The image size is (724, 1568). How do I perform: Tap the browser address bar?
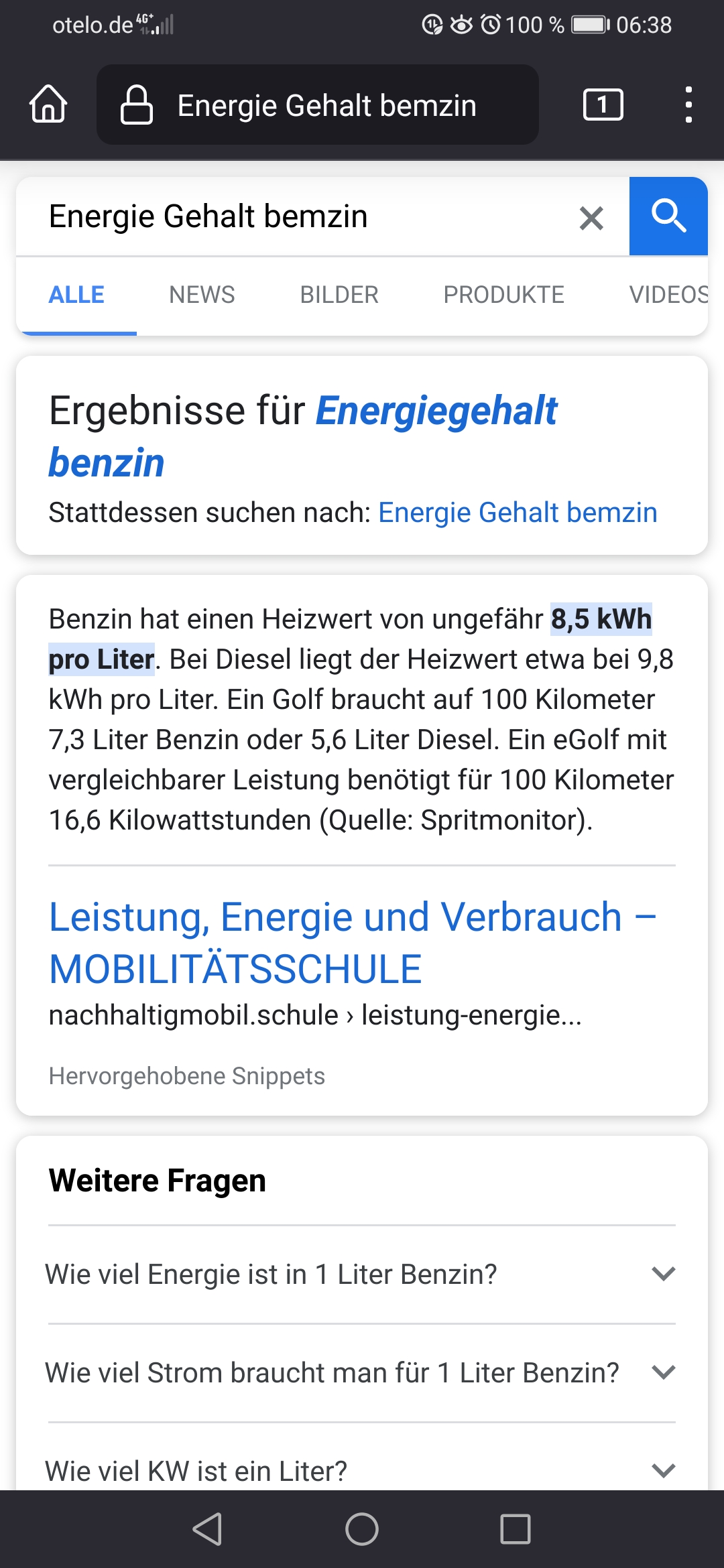pos(318,105)
